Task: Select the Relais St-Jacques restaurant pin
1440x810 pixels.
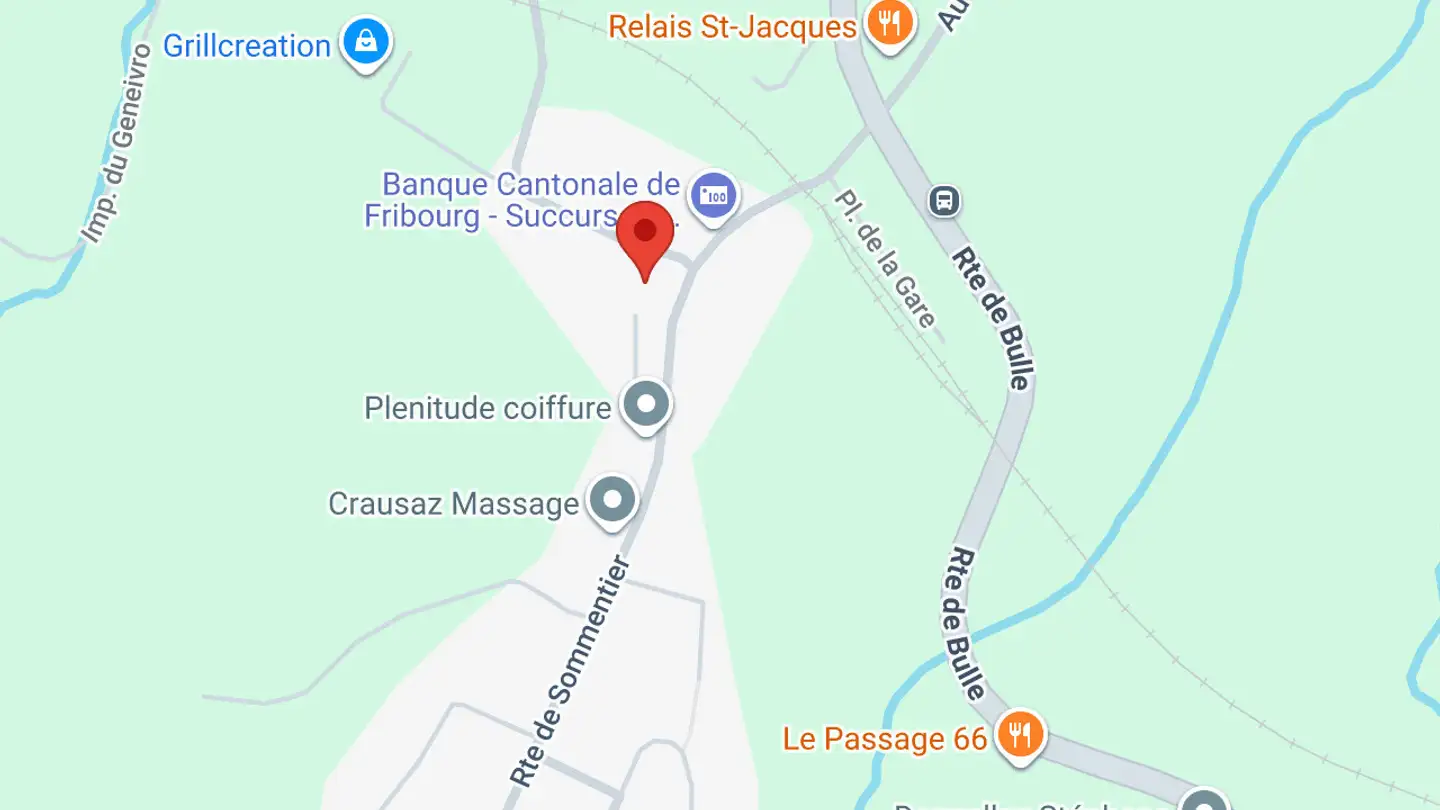Action: tap(888, 23)
